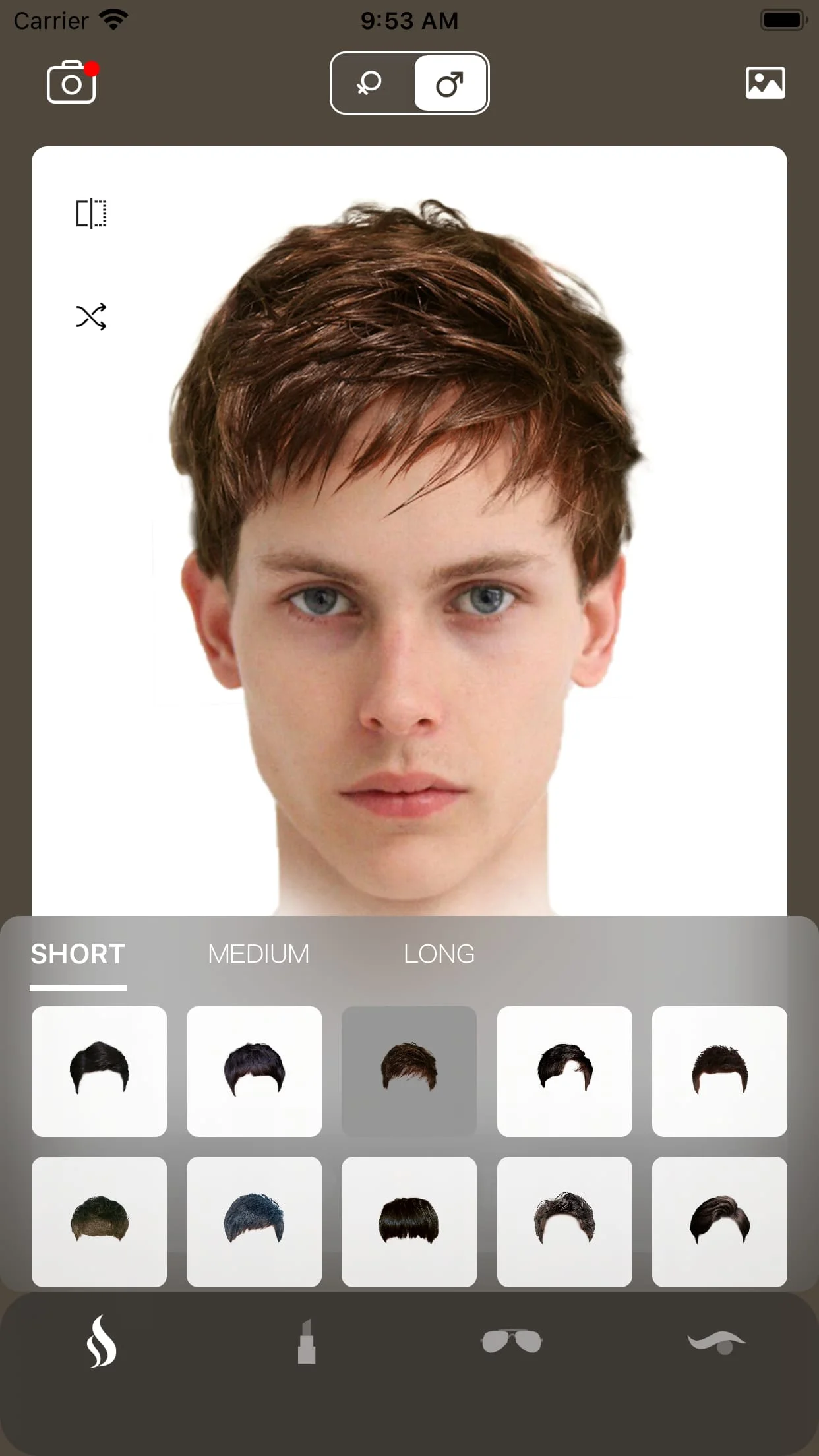819x1456 pixels.
Task: Apply the blue-tinted hairstyle
Action: (254, 1221)
